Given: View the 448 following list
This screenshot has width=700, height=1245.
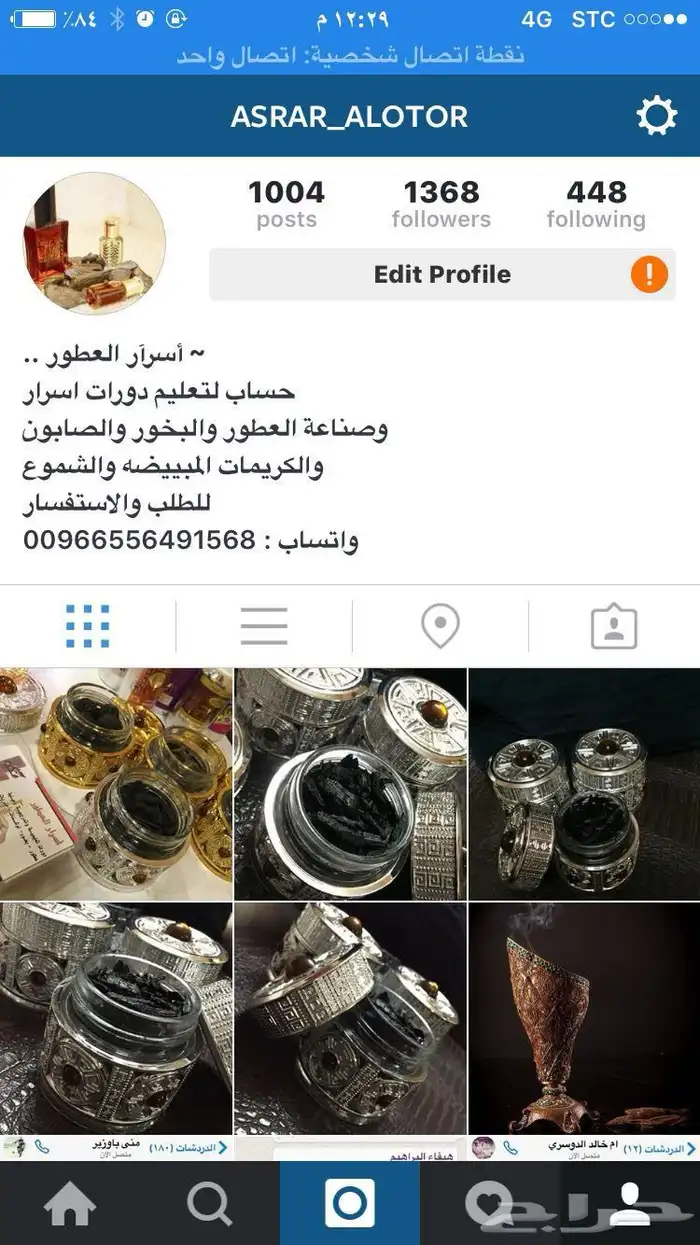Looking at the screenshot, I should 596,204.
